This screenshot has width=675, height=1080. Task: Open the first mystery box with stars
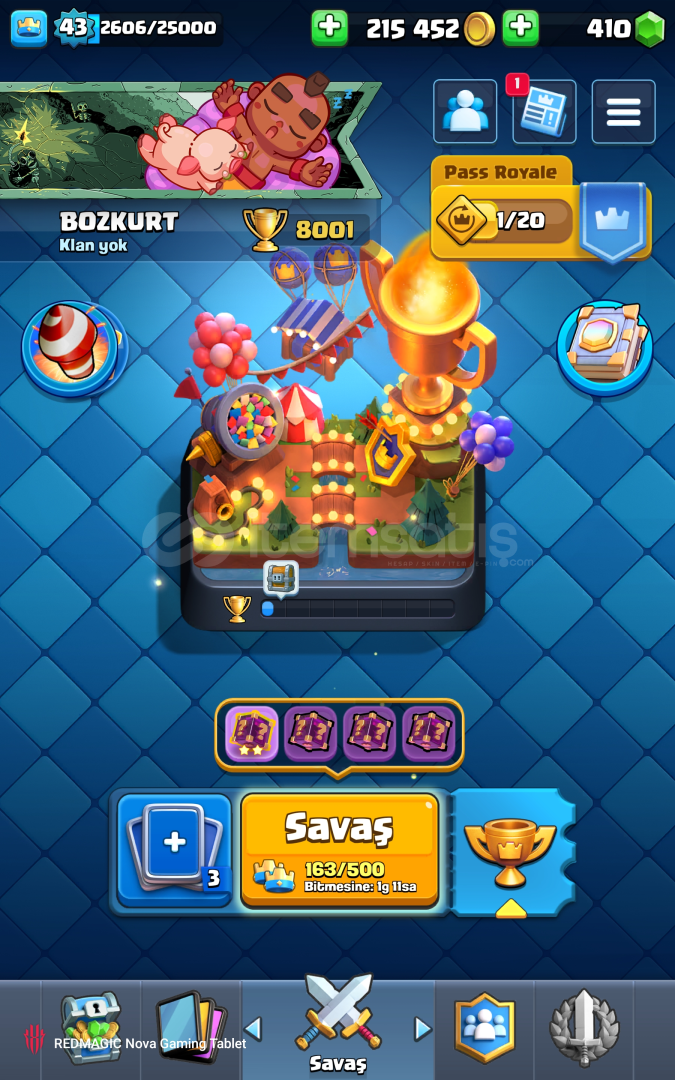(252, 734)
